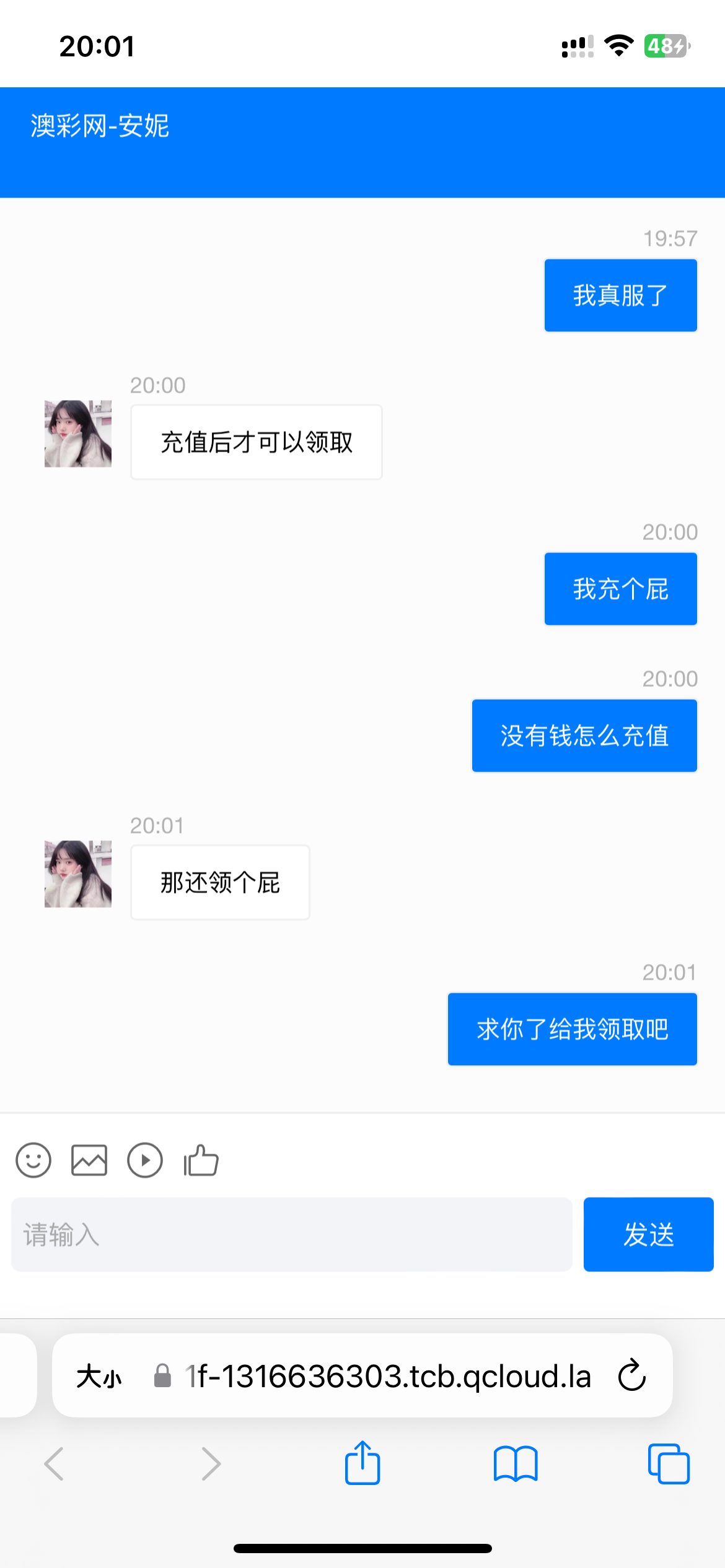Open the 大小 page settings menu
This screenshot has width=725, height=1568.
pyautogui.click(x=99, y=1377)
